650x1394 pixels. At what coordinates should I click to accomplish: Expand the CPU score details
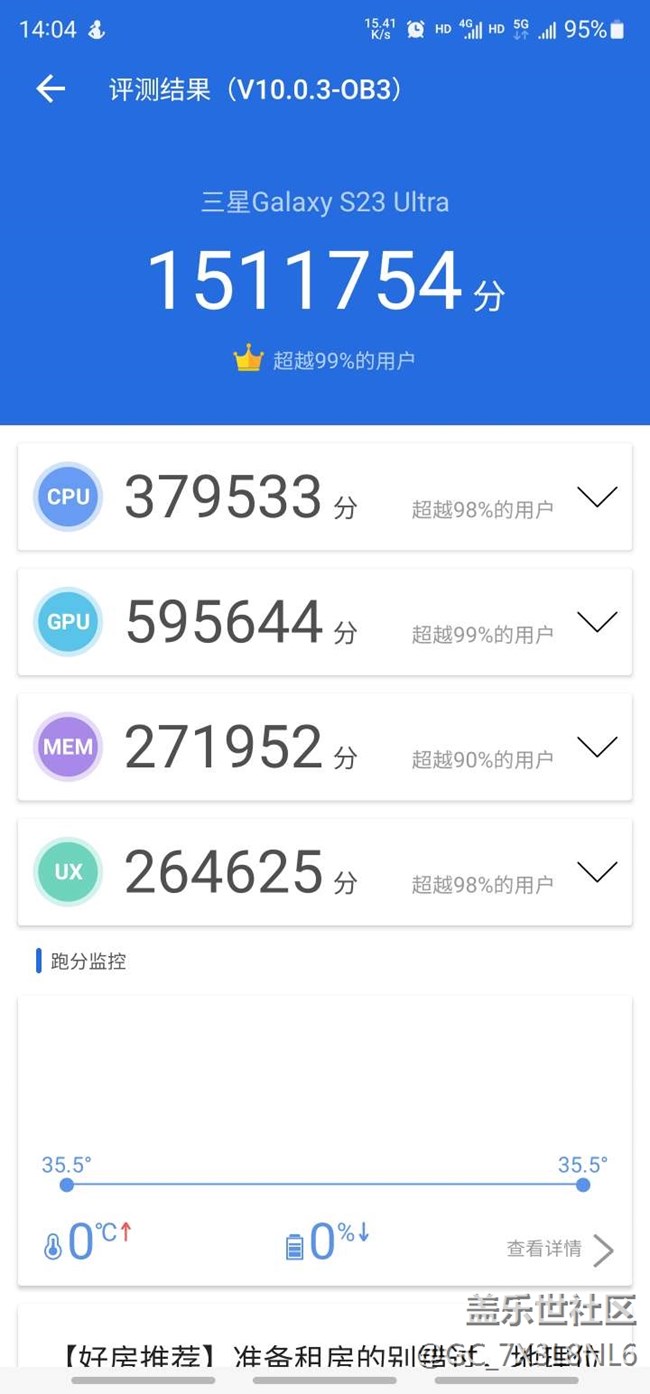pos(597,497)
